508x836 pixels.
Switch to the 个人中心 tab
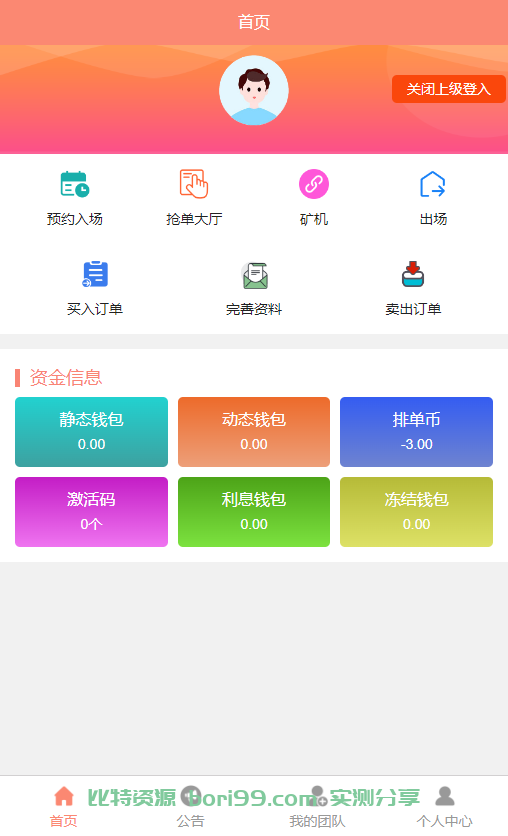pyautogui.click(x=444, y=806)
